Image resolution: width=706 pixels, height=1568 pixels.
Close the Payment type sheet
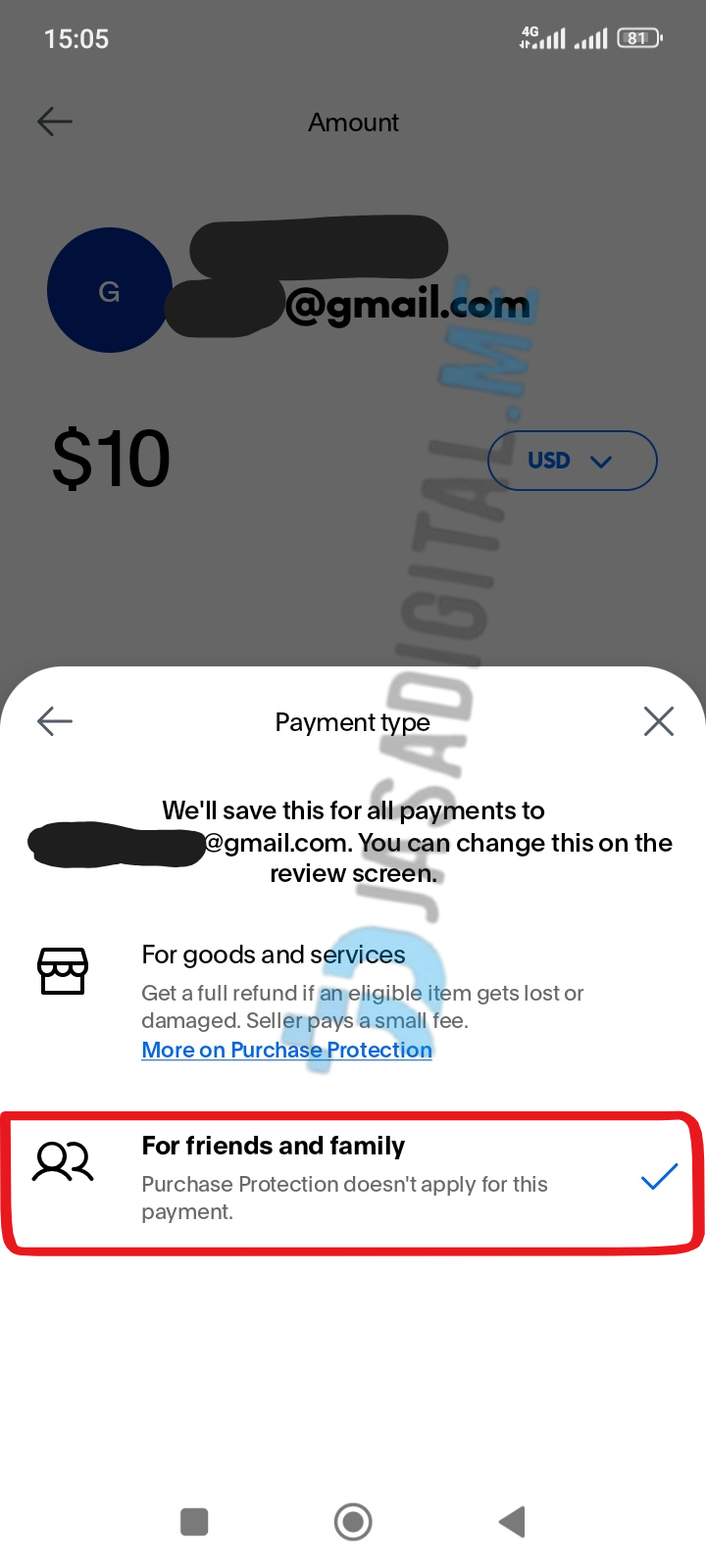(658, 721)
